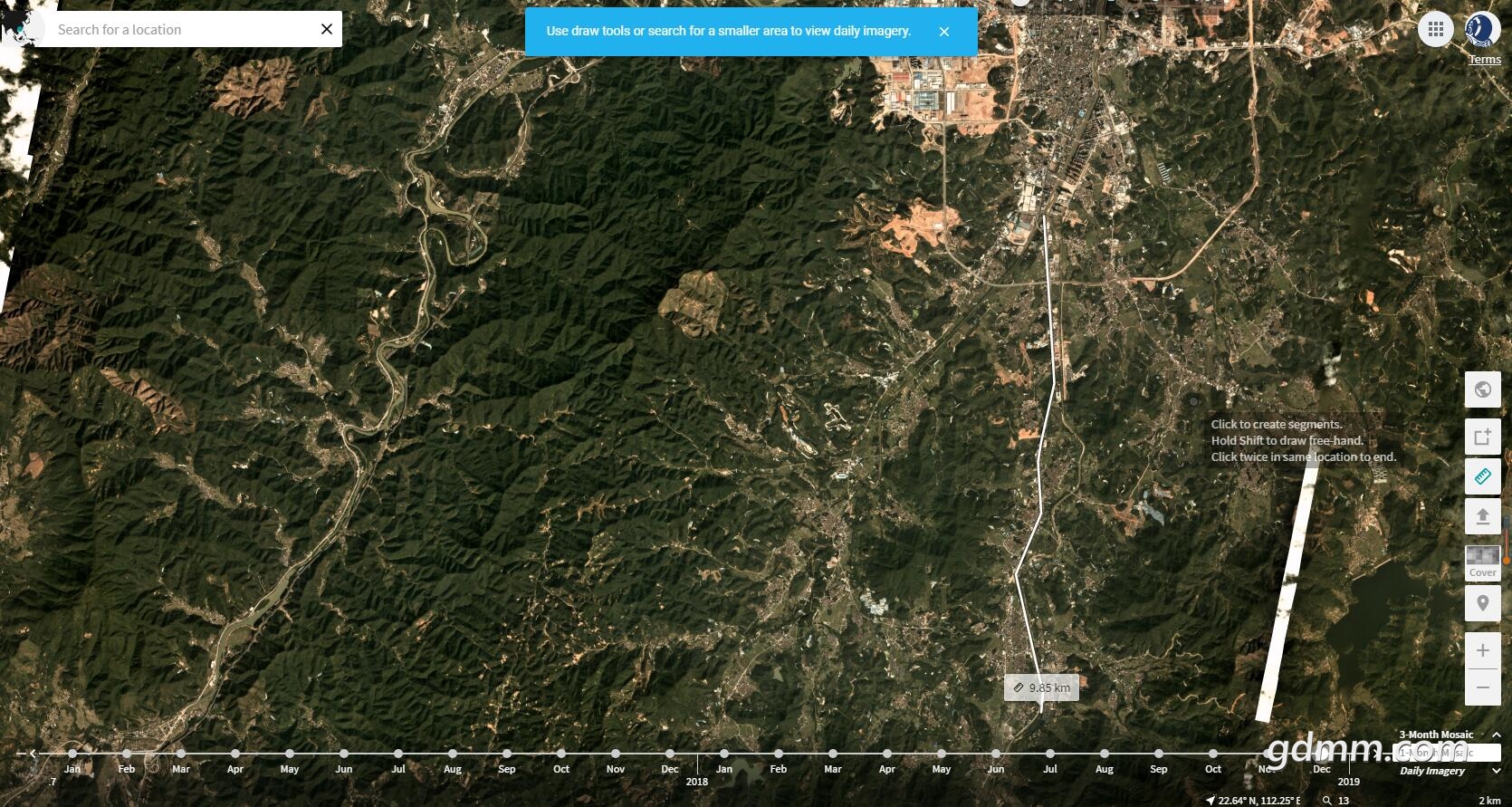The height and width of the screenshot is (807, 1512).
Task: Switch to Daily Imagery mode
Action: (x=1431, y=771)
